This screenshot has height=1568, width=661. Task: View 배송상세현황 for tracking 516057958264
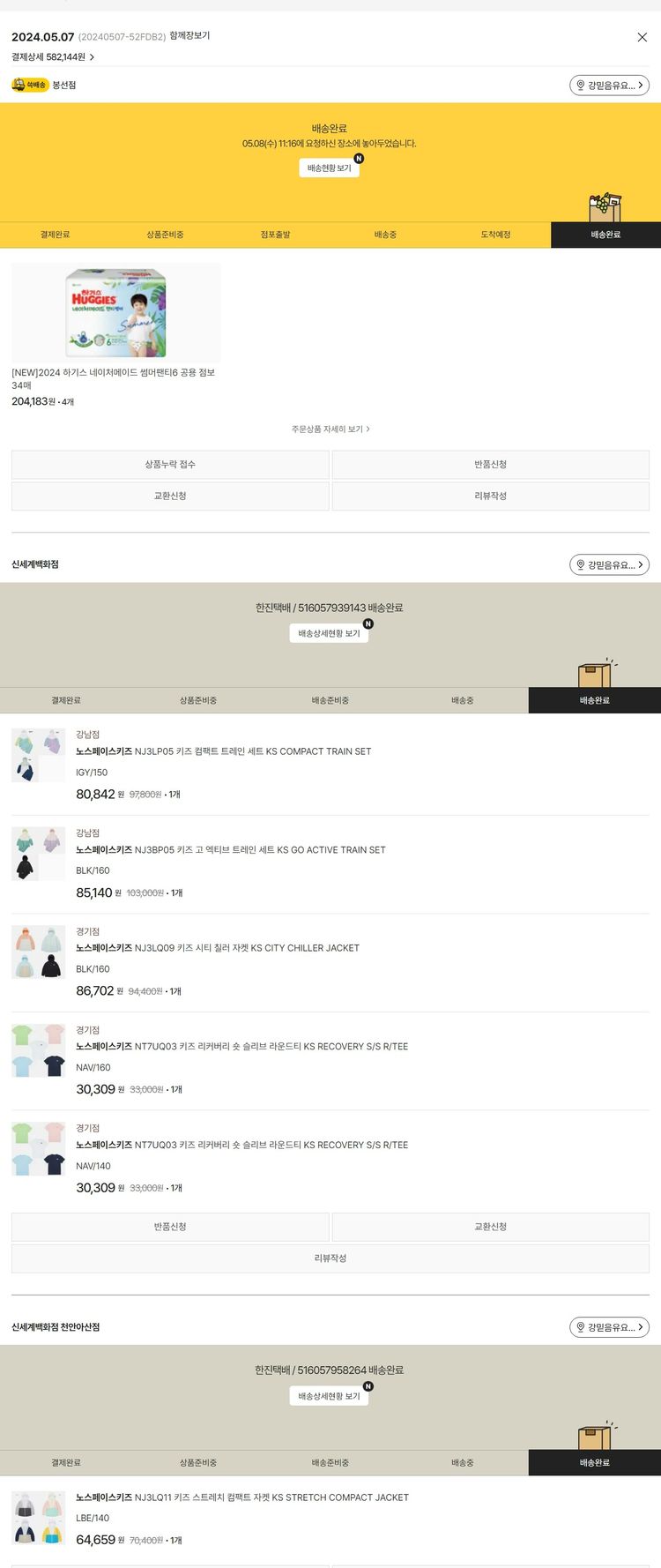coord(329,1396)
